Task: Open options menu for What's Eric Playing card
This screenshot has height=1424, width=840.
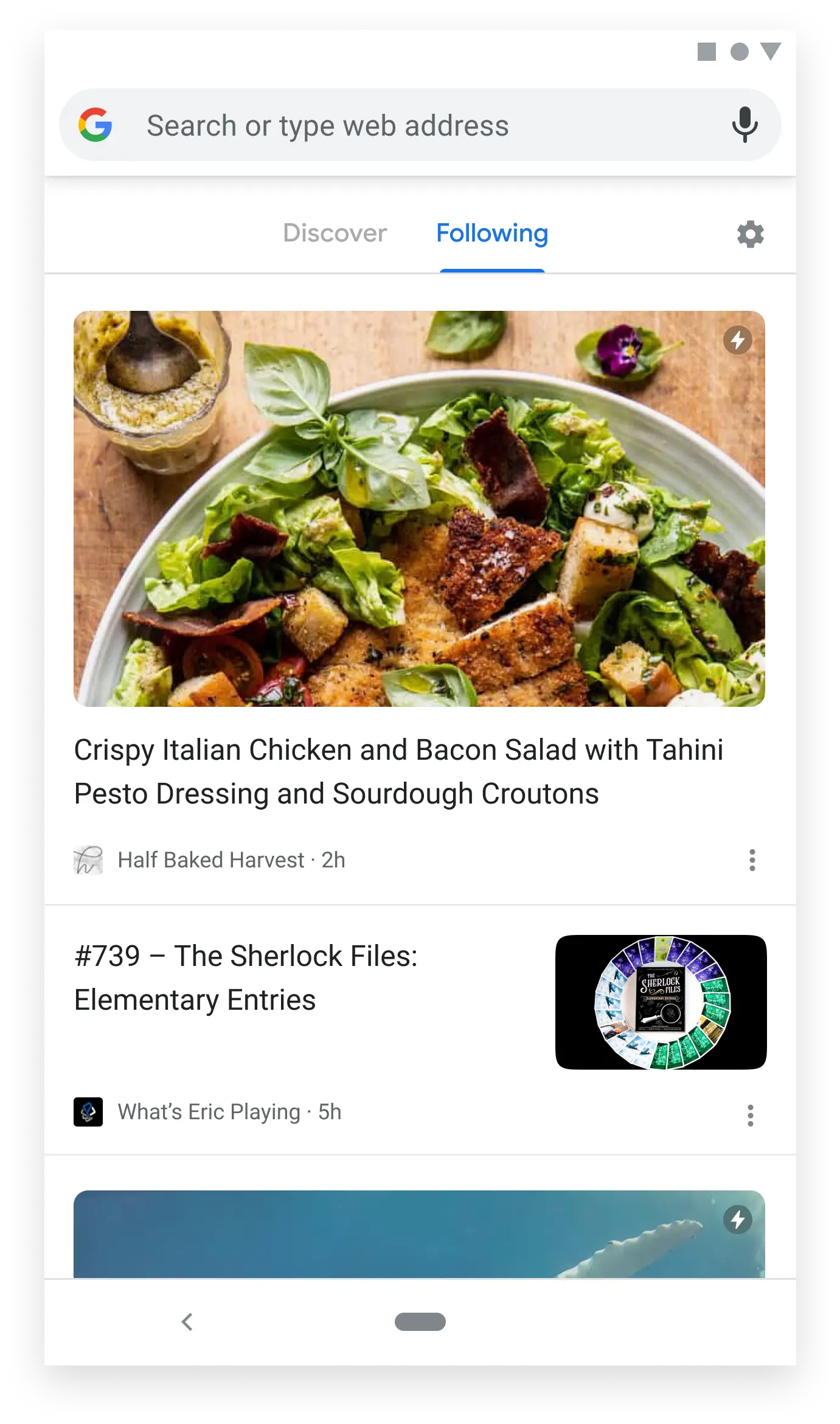Action: 750,1115
